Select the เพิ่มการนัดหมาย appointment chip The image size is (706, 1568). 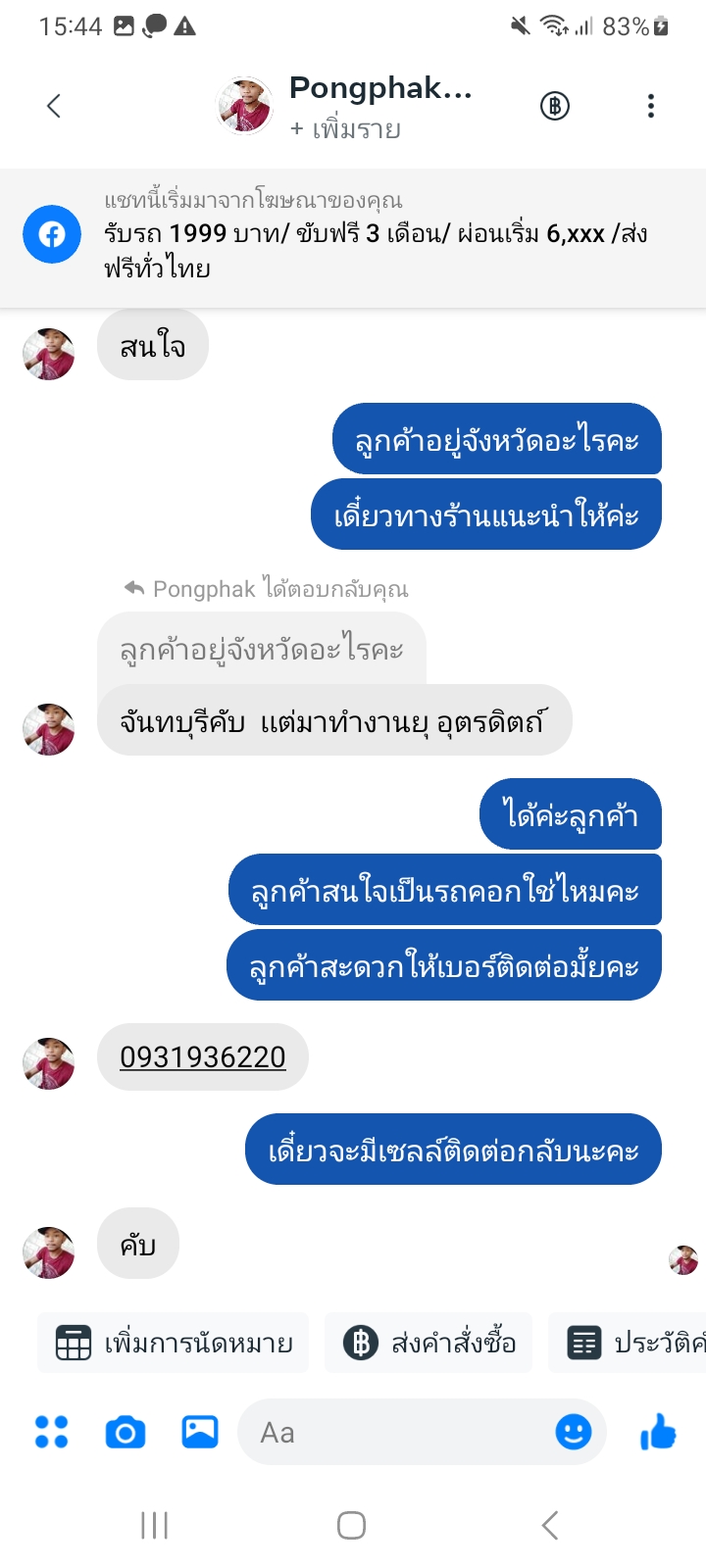coord(174,1343)
